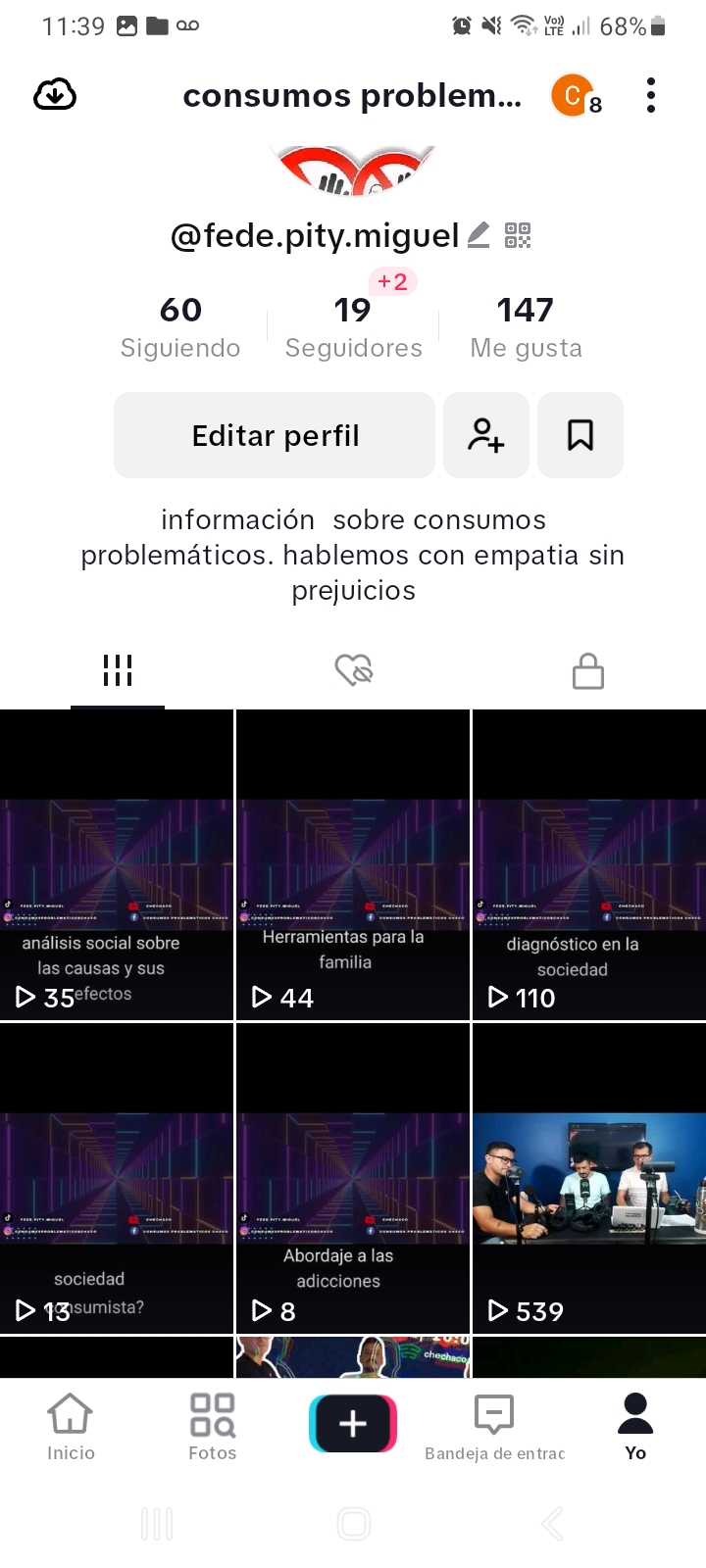The height and width of the screenshot is (1568, 706).
Task: Open the account switcher avatar
Action: (x=573, y=95)
